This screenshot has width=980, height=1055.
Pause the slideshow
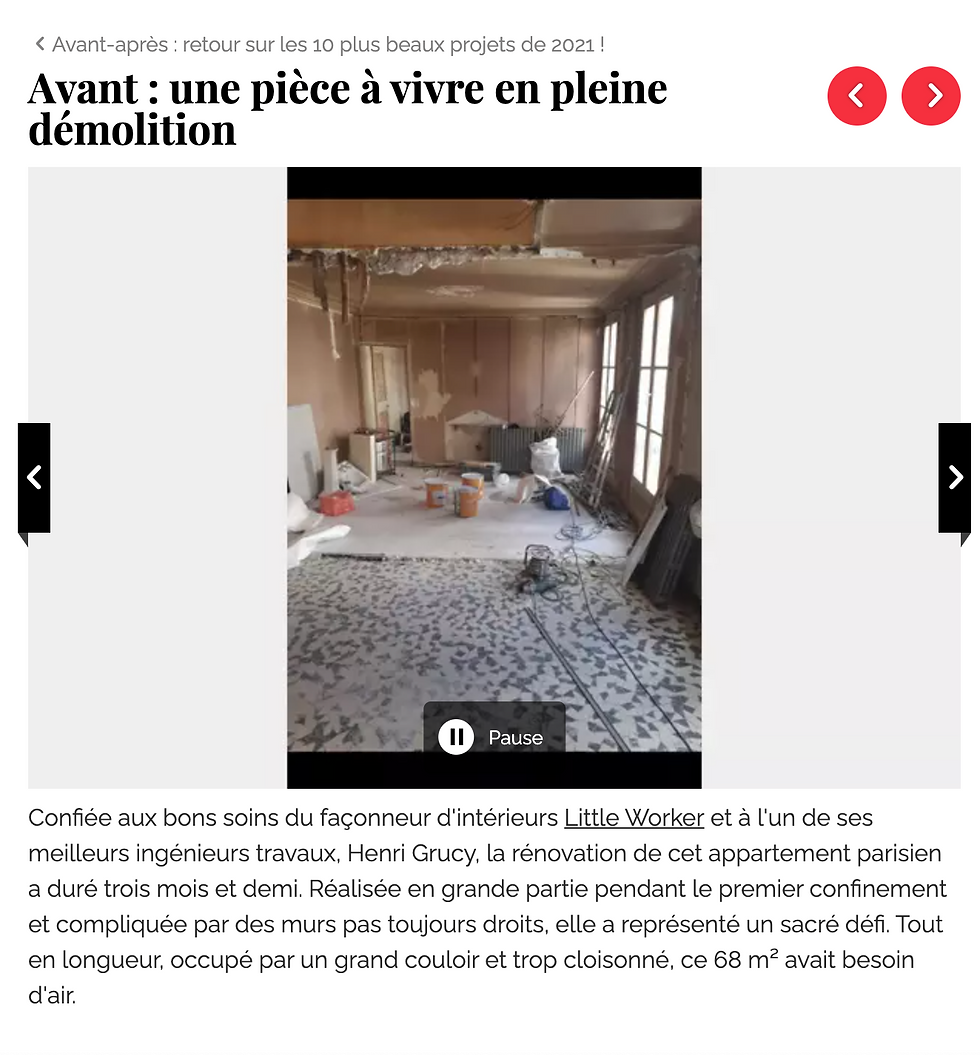pyautogui.click(x=494, y=738)
